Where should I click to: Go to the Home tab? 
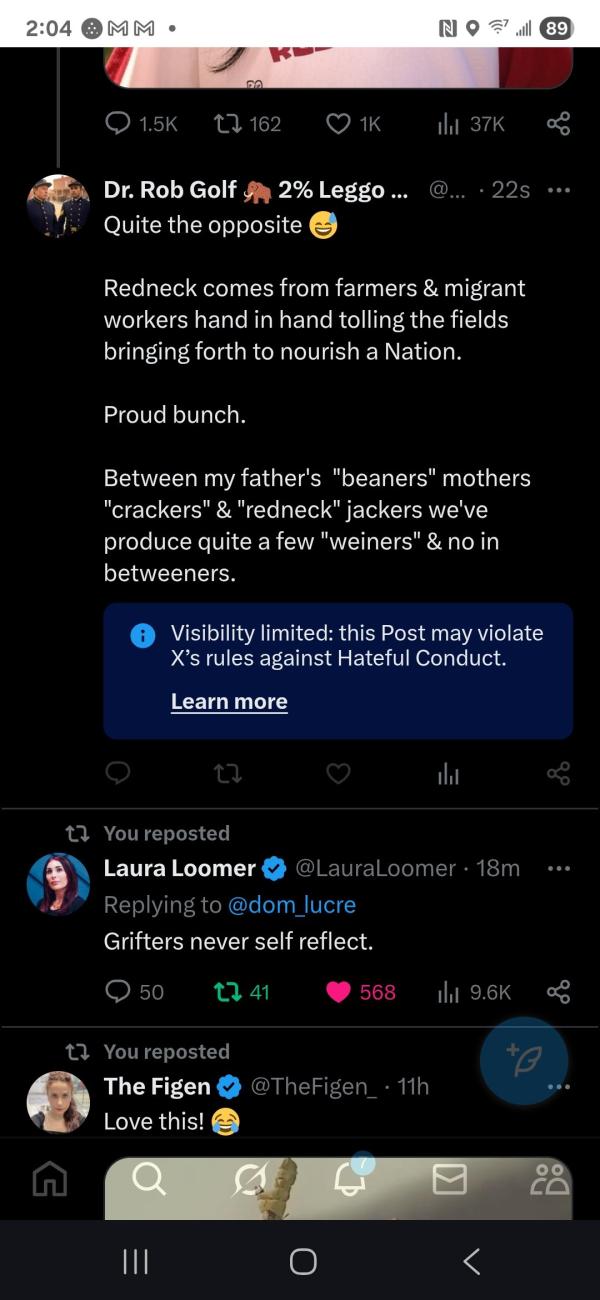tap(50, 1181)
